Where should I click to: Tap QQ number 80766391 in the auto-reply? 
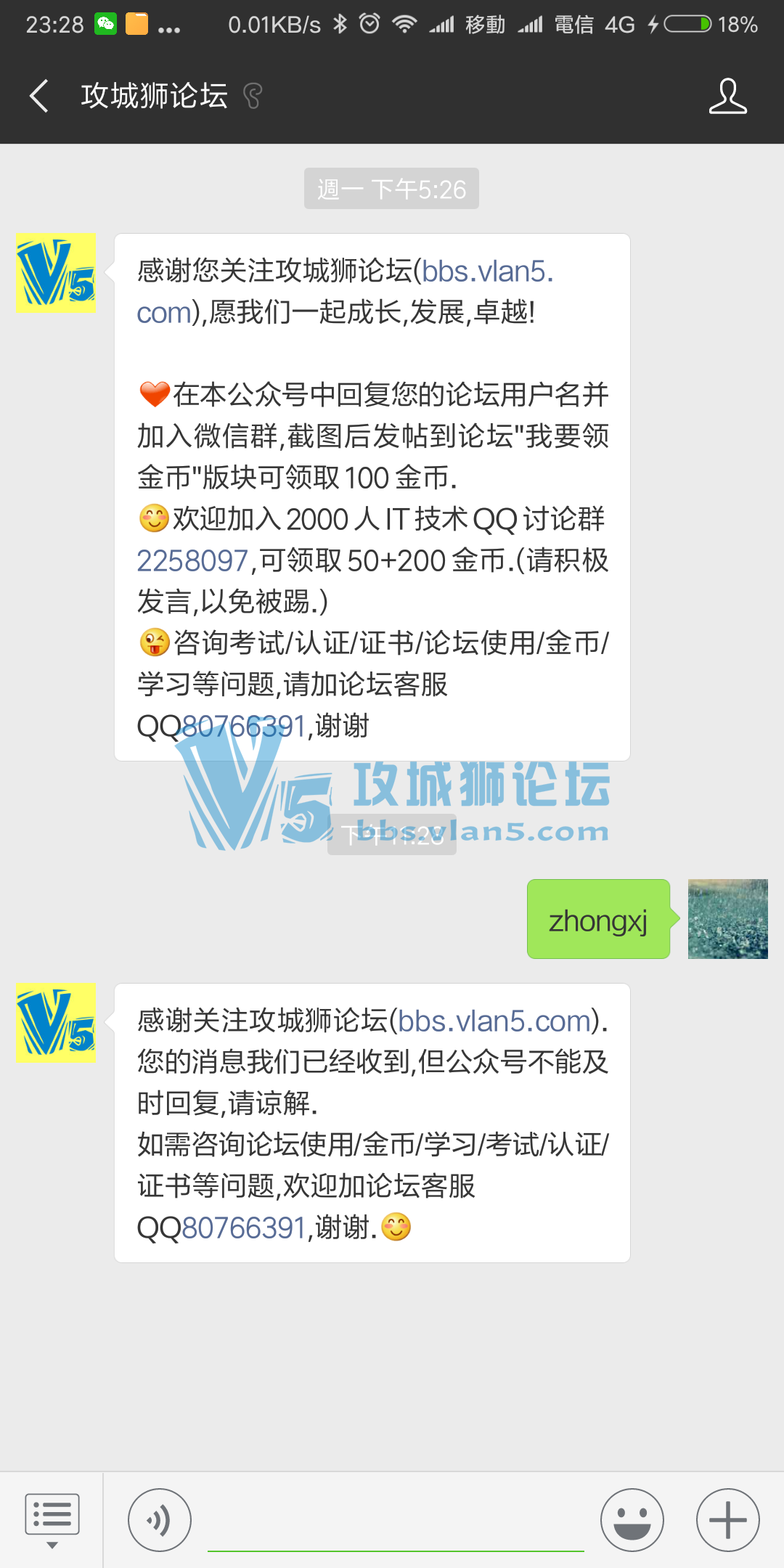[x=244, y=1228]
